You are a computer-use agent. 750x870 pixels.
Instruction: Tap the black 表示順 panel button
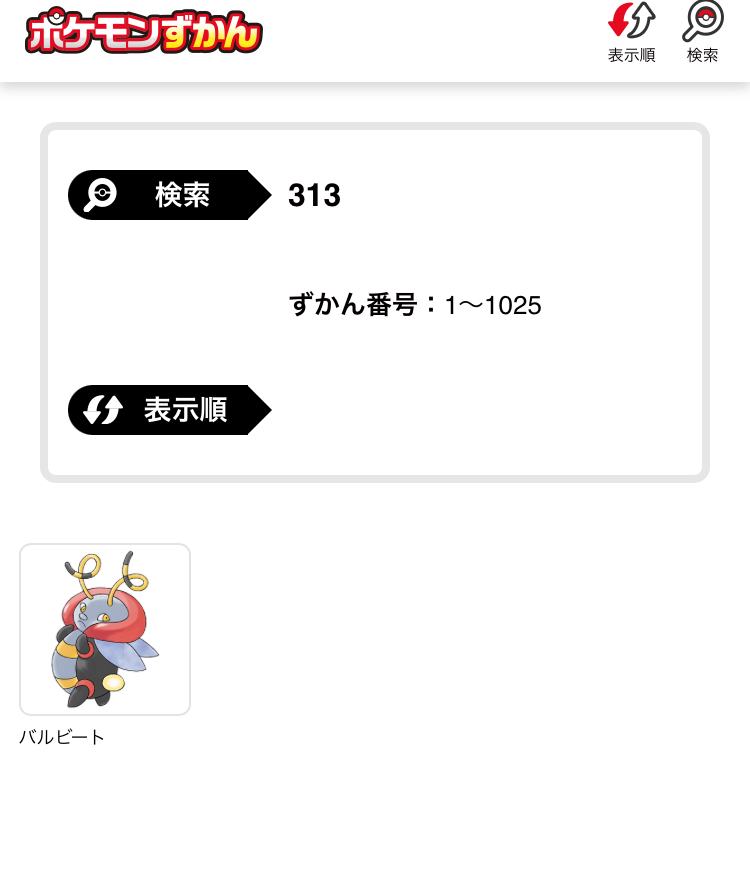[165, 410]
